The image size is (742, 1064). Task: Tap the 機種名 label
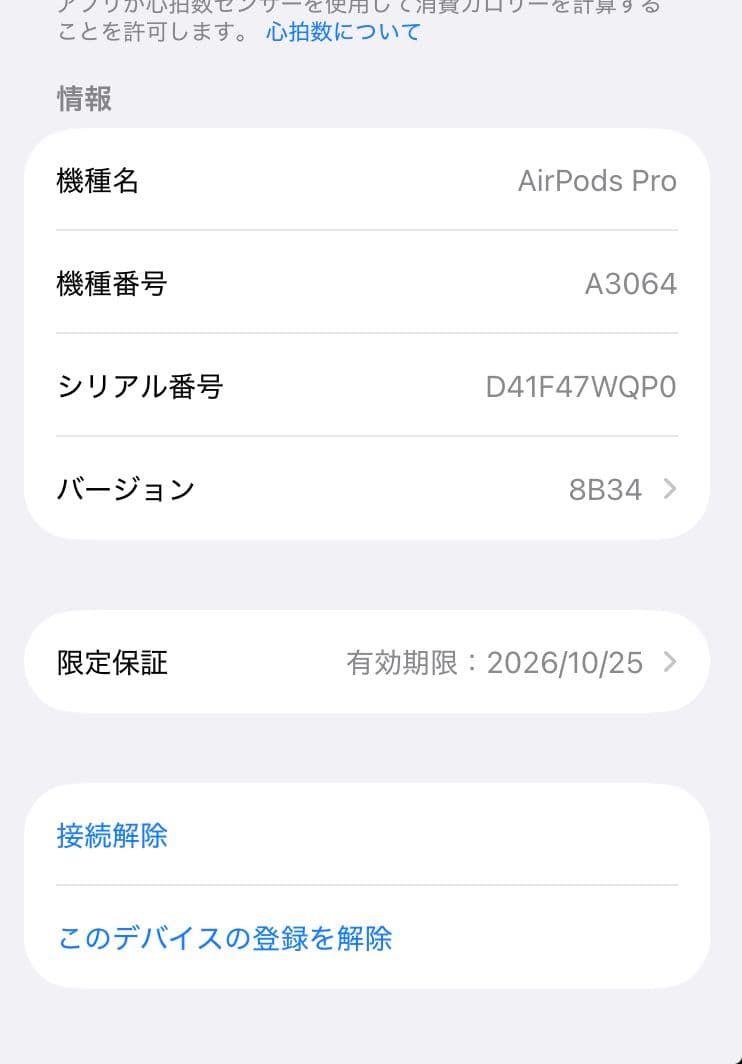(x=97, y=181)
